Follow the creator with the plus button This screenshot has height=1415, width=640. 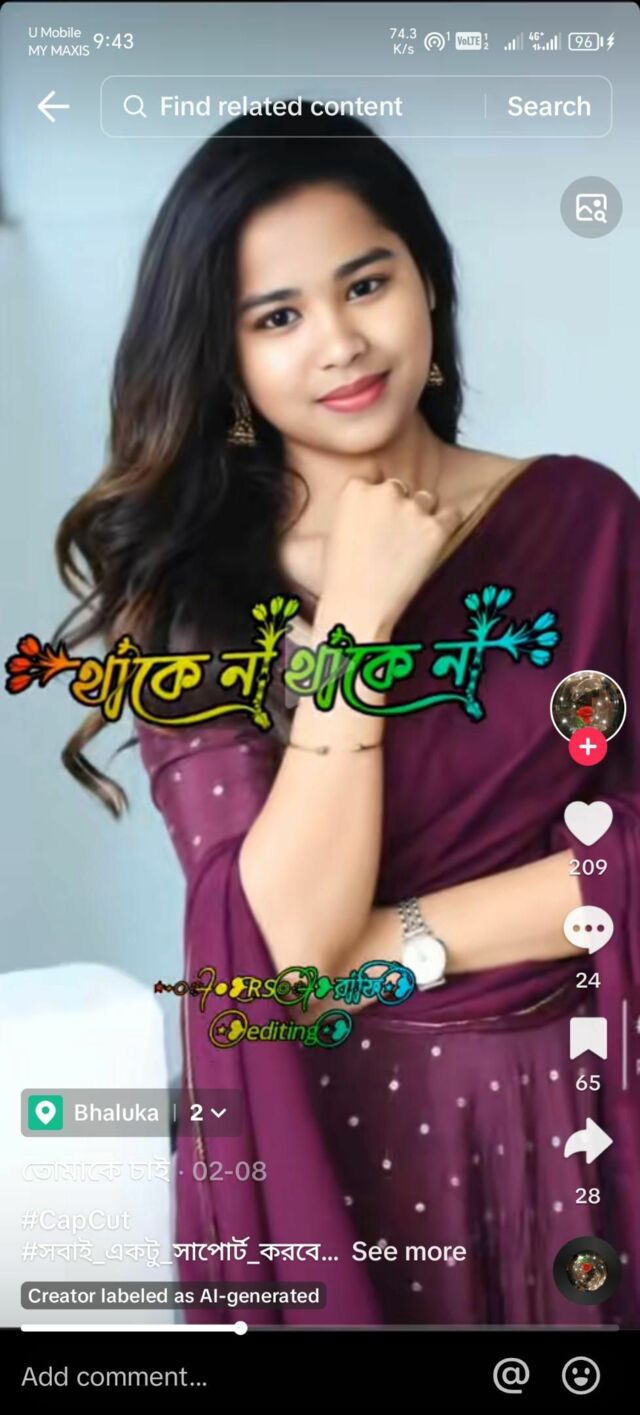(x=588, y=746)
